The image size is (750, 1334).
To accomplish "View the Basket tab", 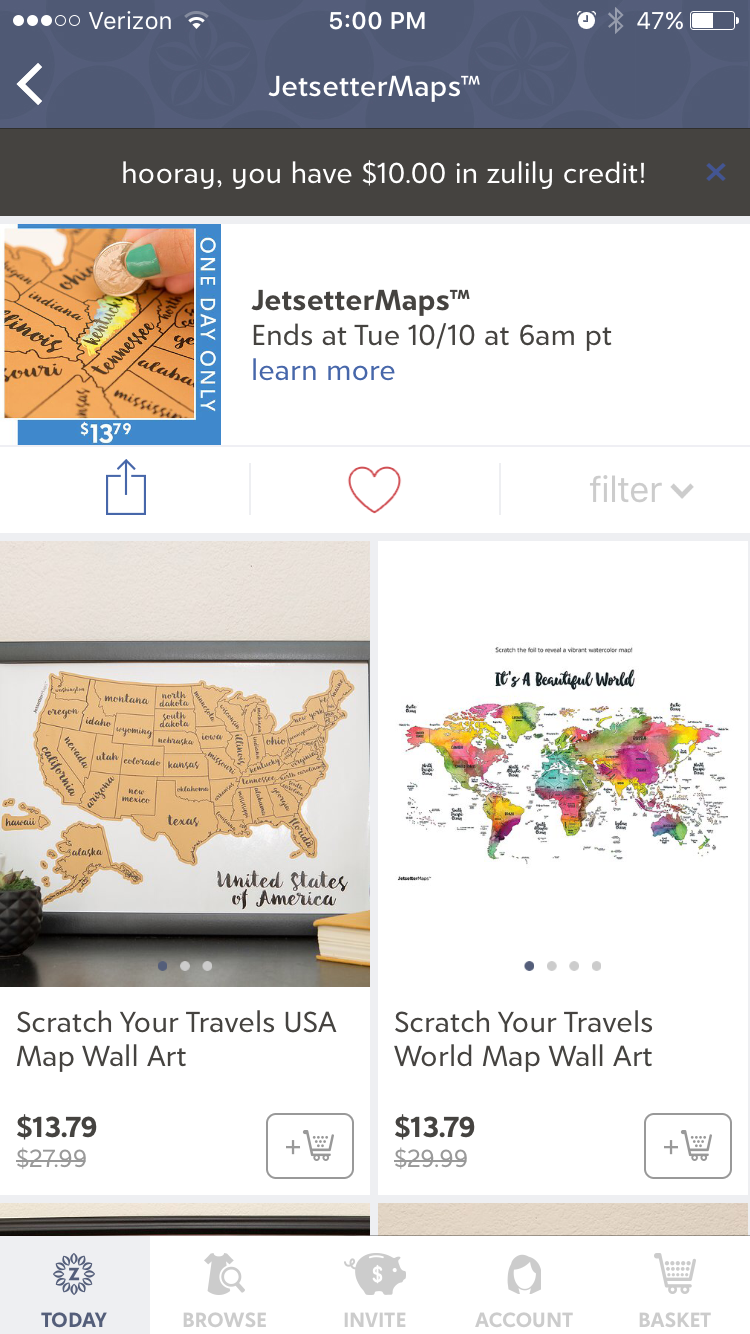I will coord(675,1287).
